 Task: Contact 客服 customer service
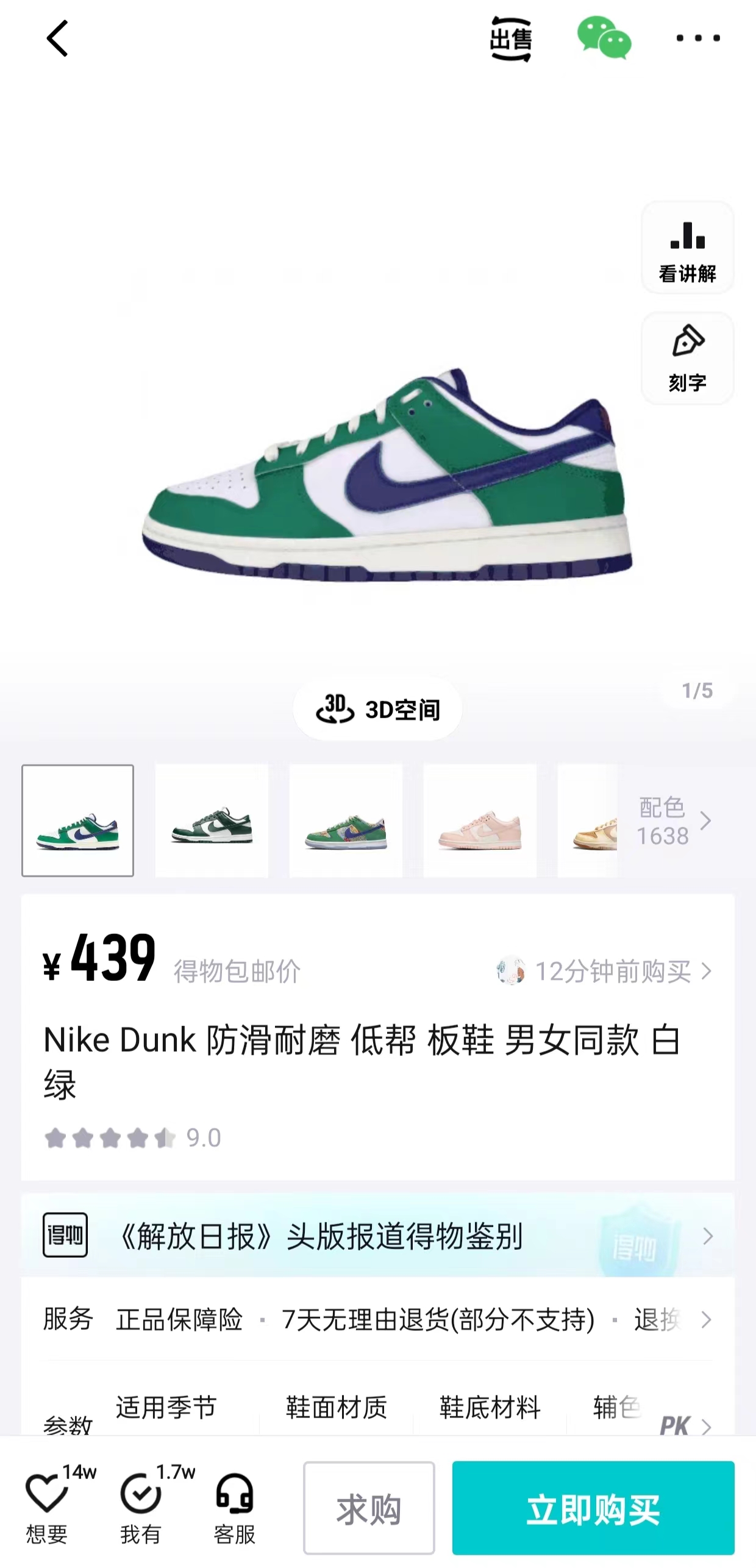click(235, 1506)
